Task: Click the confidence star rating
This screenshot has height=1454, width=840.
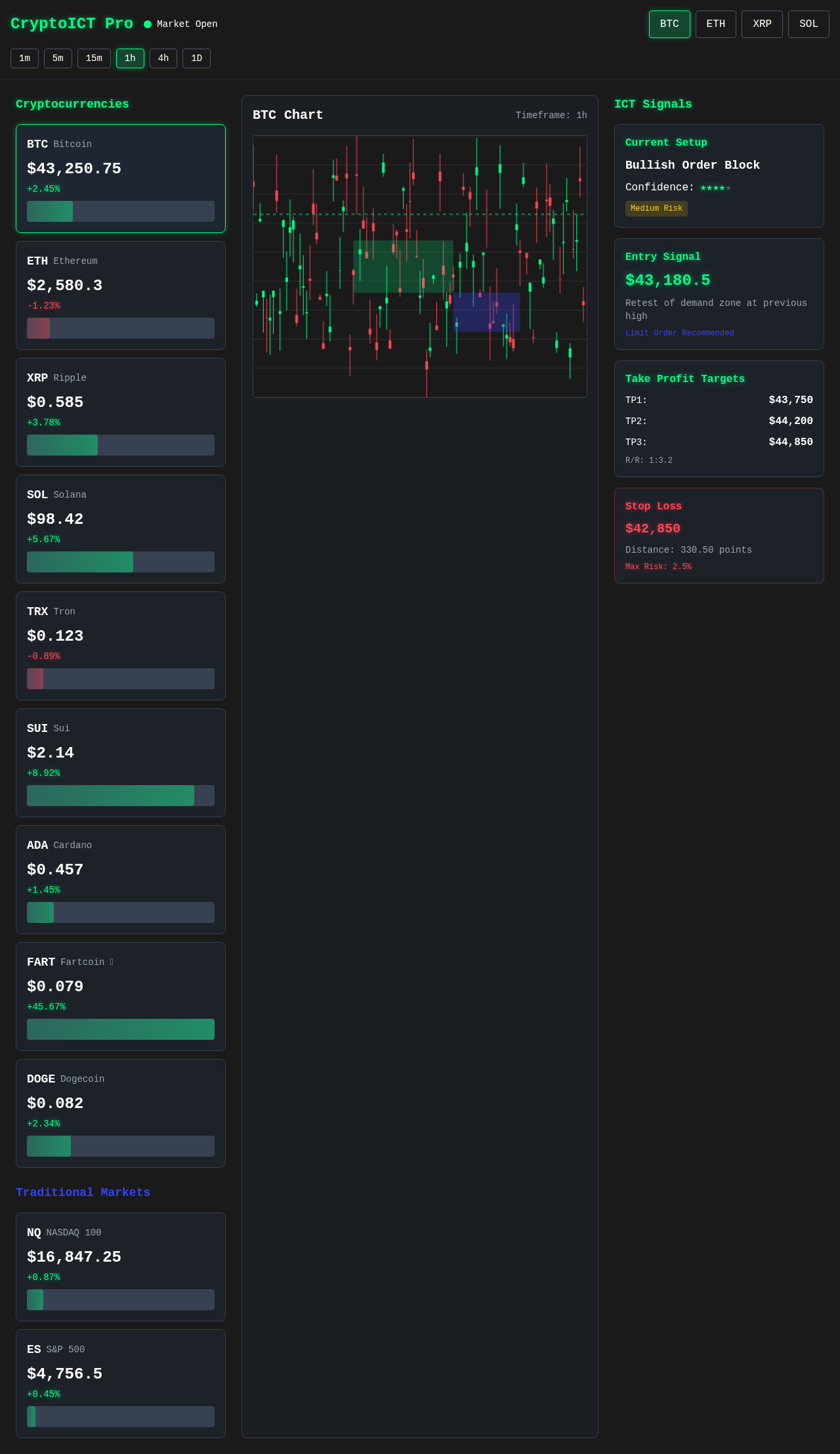Action: (x=715, y=188)
